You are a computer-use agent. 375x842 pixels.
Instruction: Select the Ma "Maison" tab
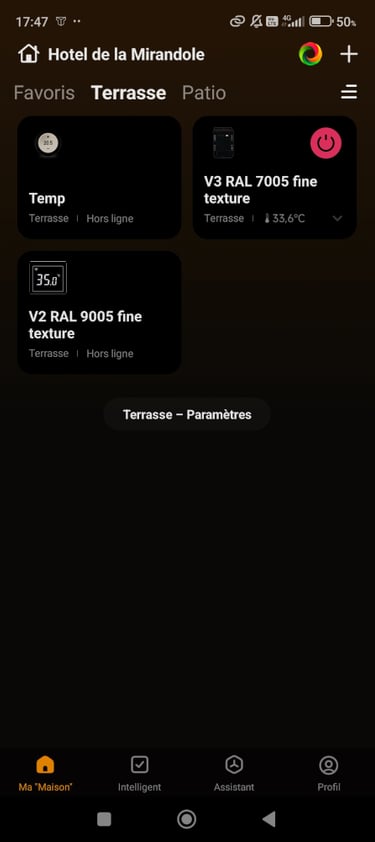coord(45,773)
